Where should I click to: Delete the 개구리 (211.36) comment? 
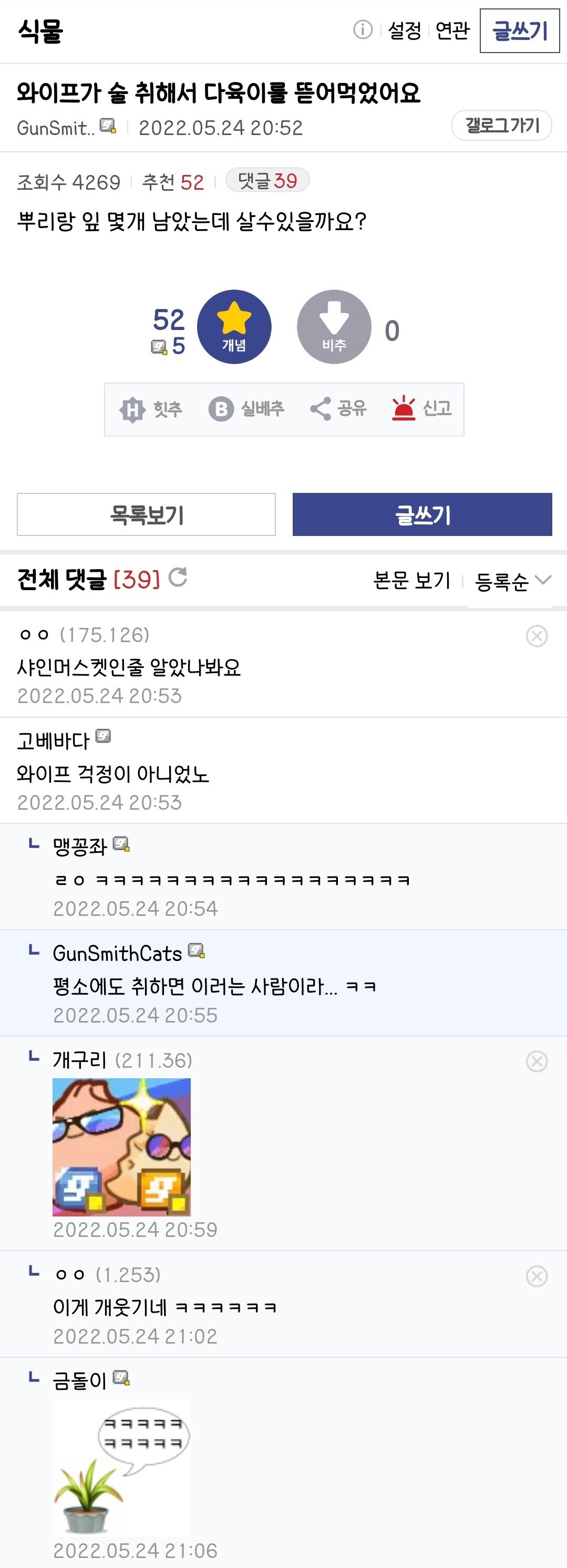point(537,1061)
